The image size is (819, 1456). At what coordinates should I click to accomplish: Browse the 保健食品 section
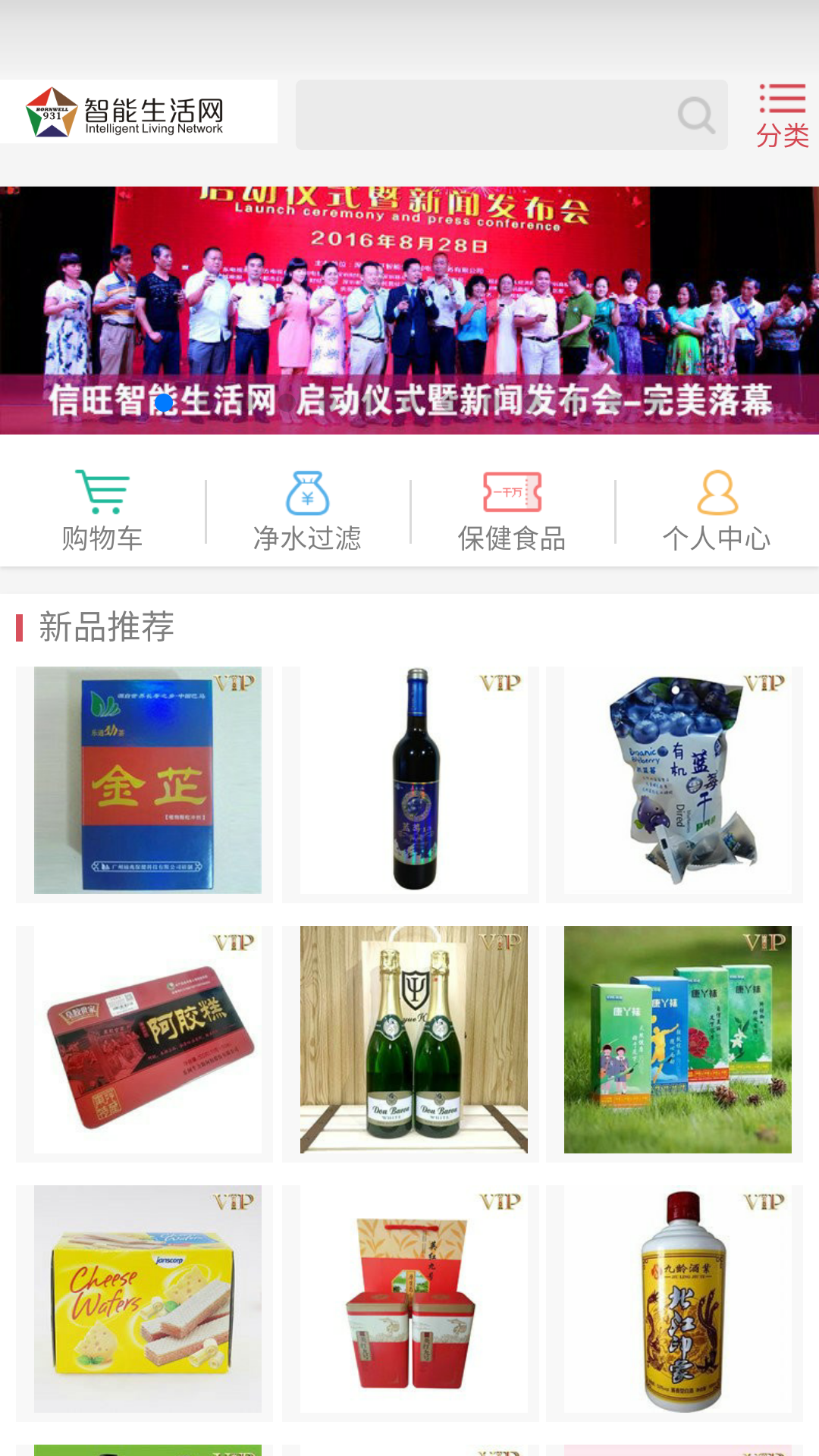tap(512, 510)
